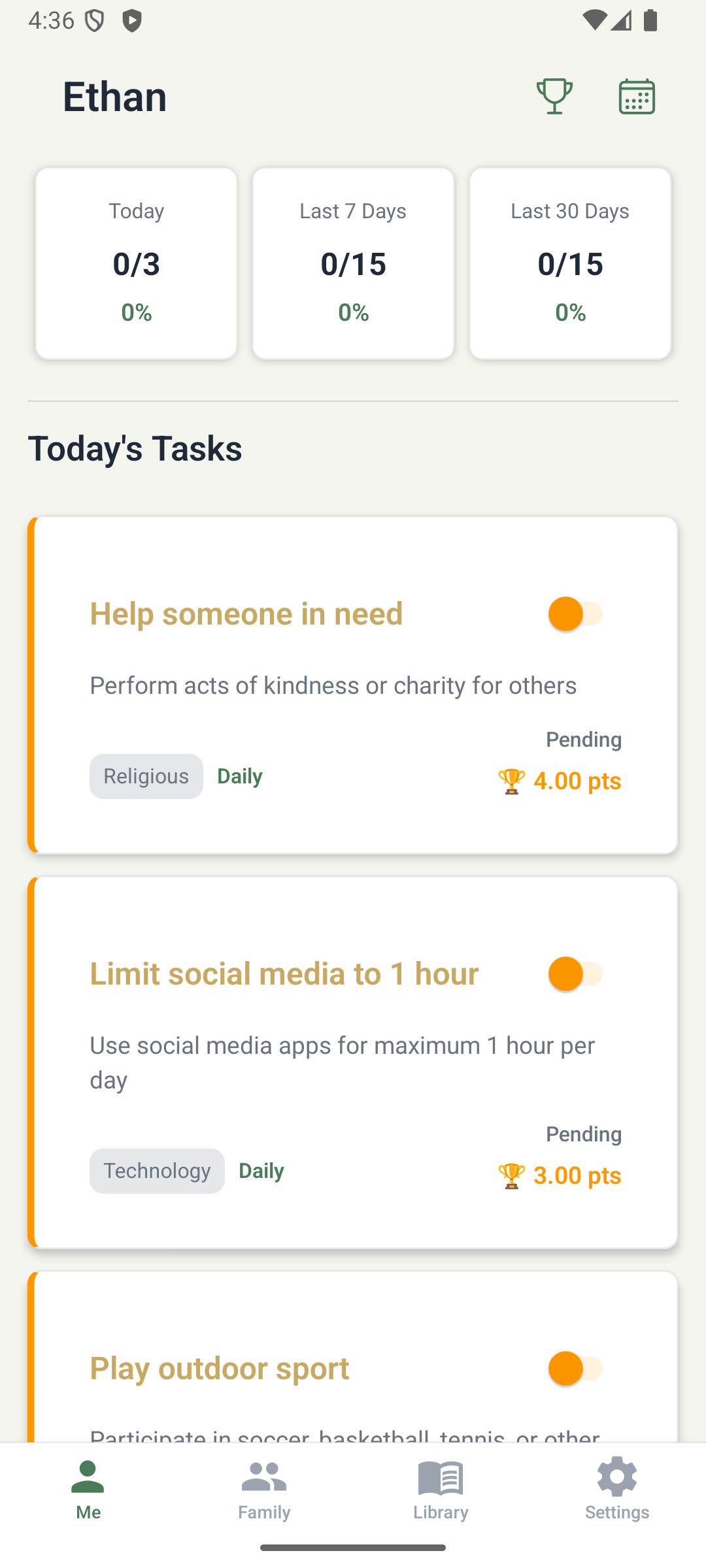Toggle the Play outdoor sport switch
Screen dimensions: 706x1568
pos(575,1368)
